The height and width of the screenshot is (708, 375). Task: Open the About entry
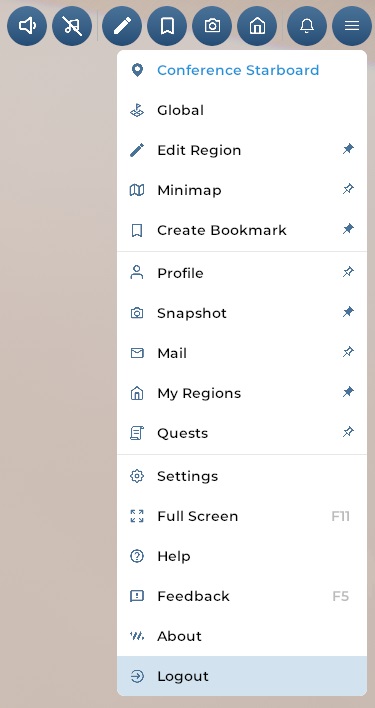click(x=242, y=636)
